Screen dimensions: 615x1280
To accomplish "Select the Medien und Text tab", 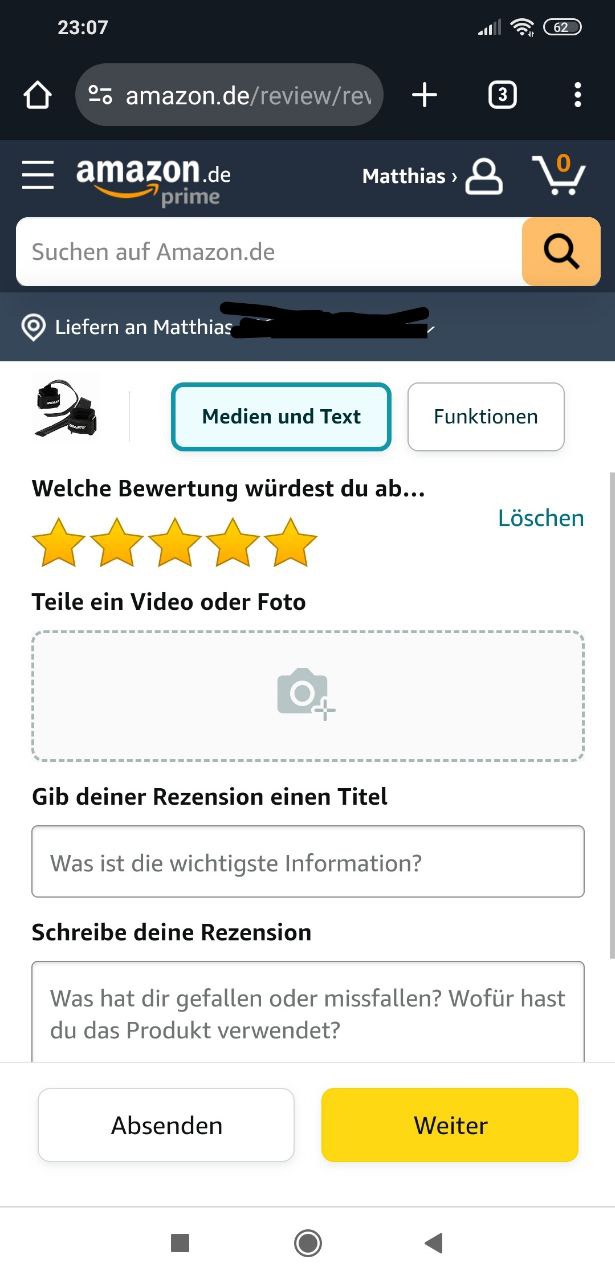I will 281,417.
